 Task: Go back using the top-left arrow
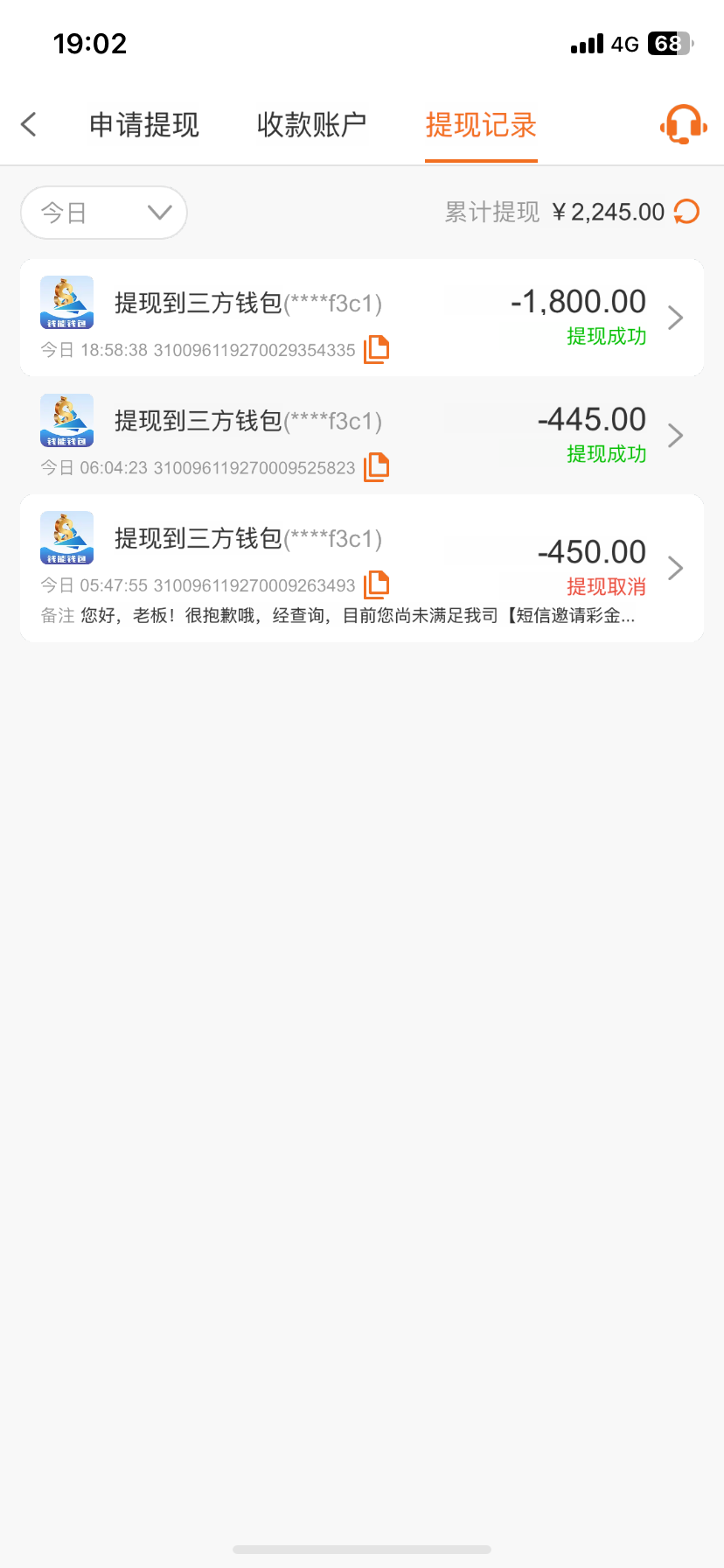29,124
